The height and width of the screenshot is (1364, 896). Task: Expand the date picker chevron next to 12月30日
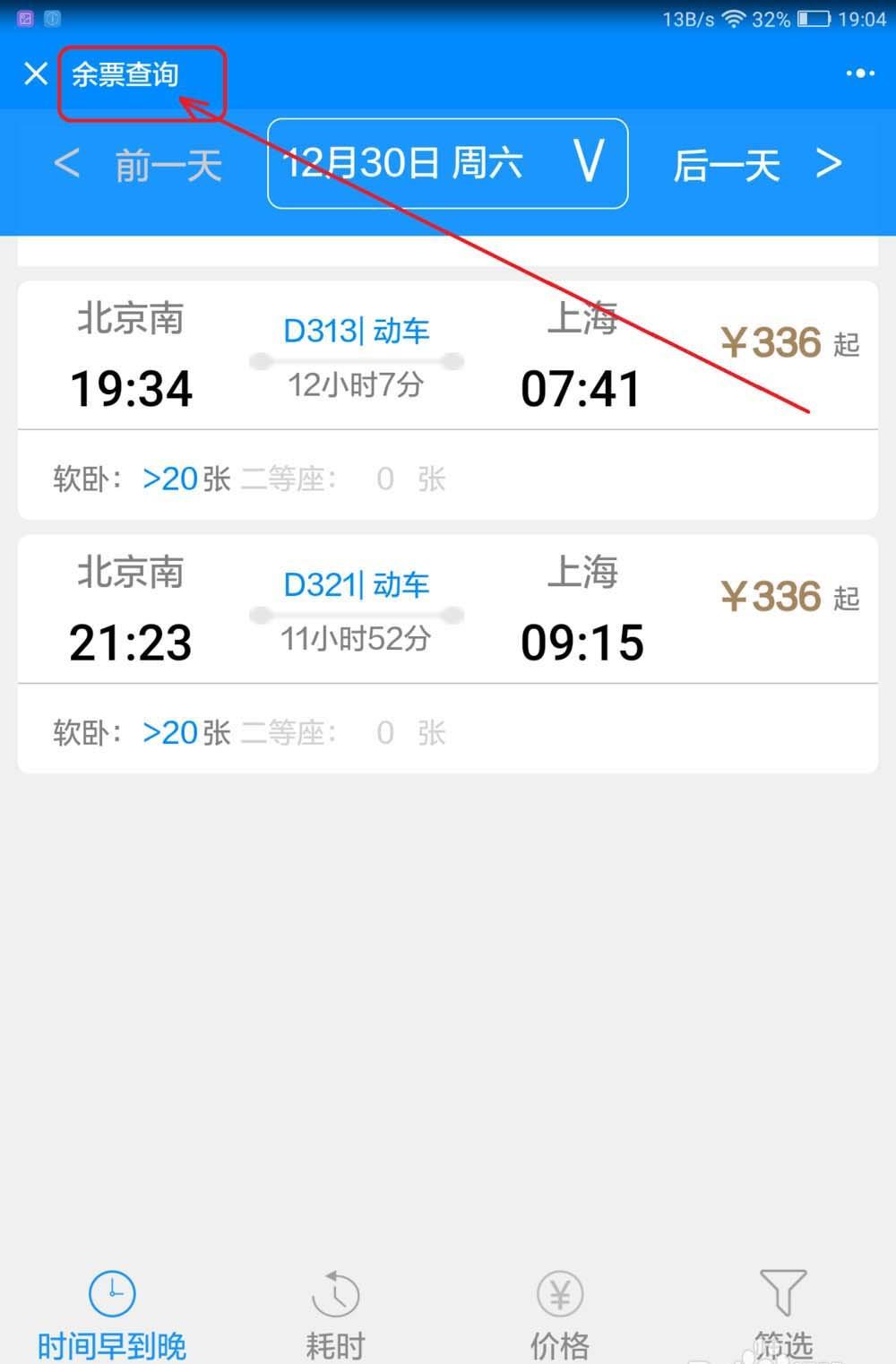(x=589, y=163)
